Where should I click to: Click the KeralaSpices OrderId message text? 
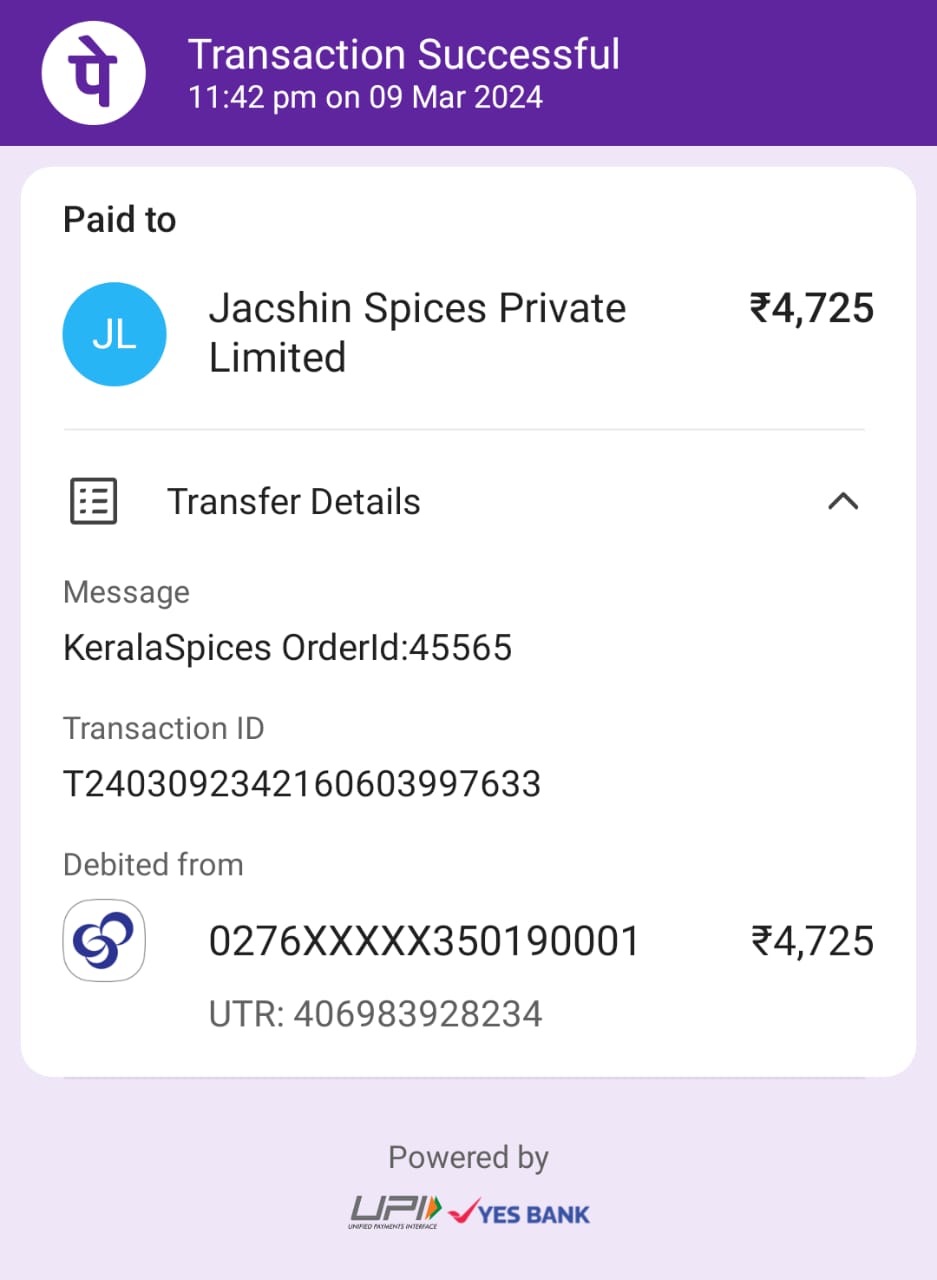(288, 647)
